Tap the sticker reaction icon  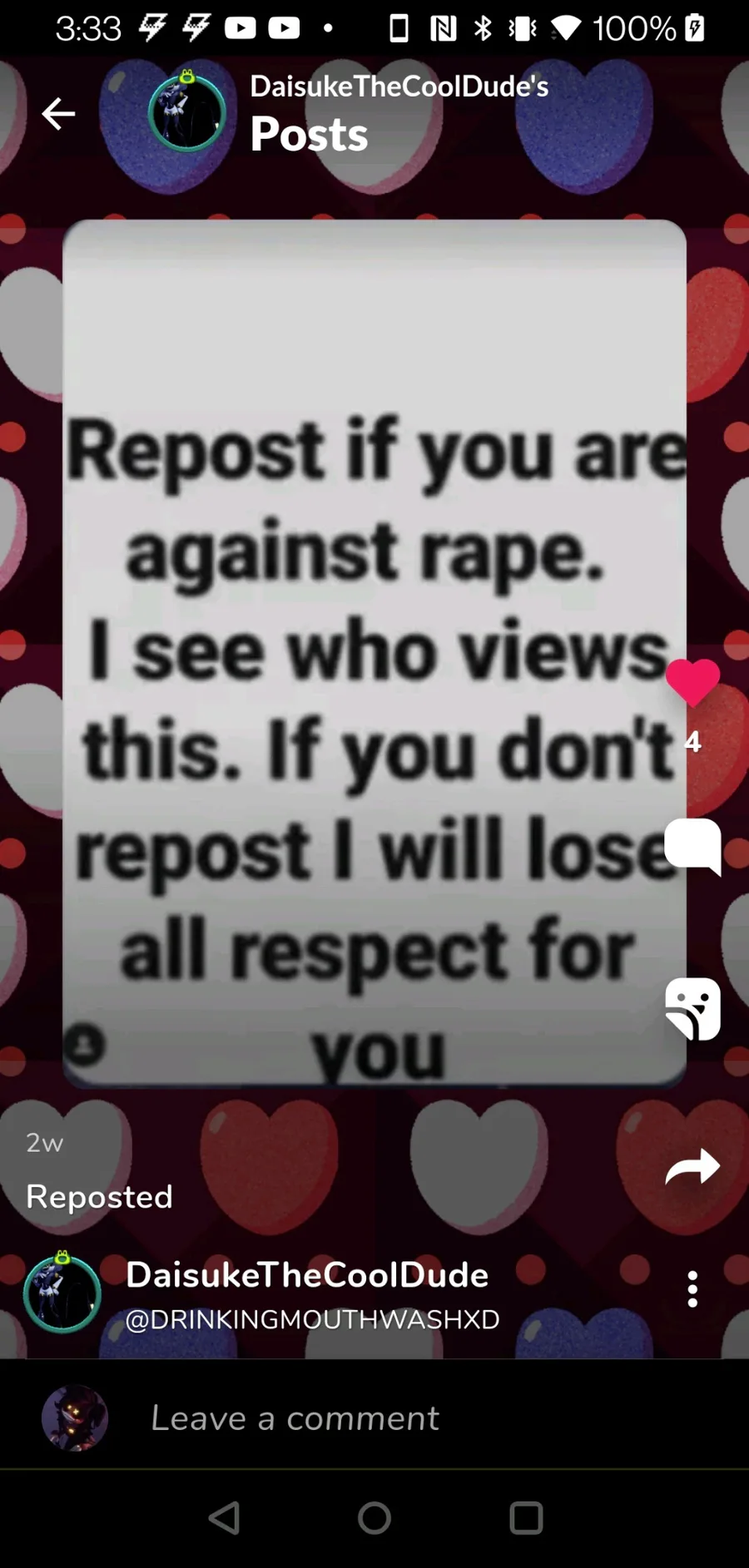[692, 1008]
